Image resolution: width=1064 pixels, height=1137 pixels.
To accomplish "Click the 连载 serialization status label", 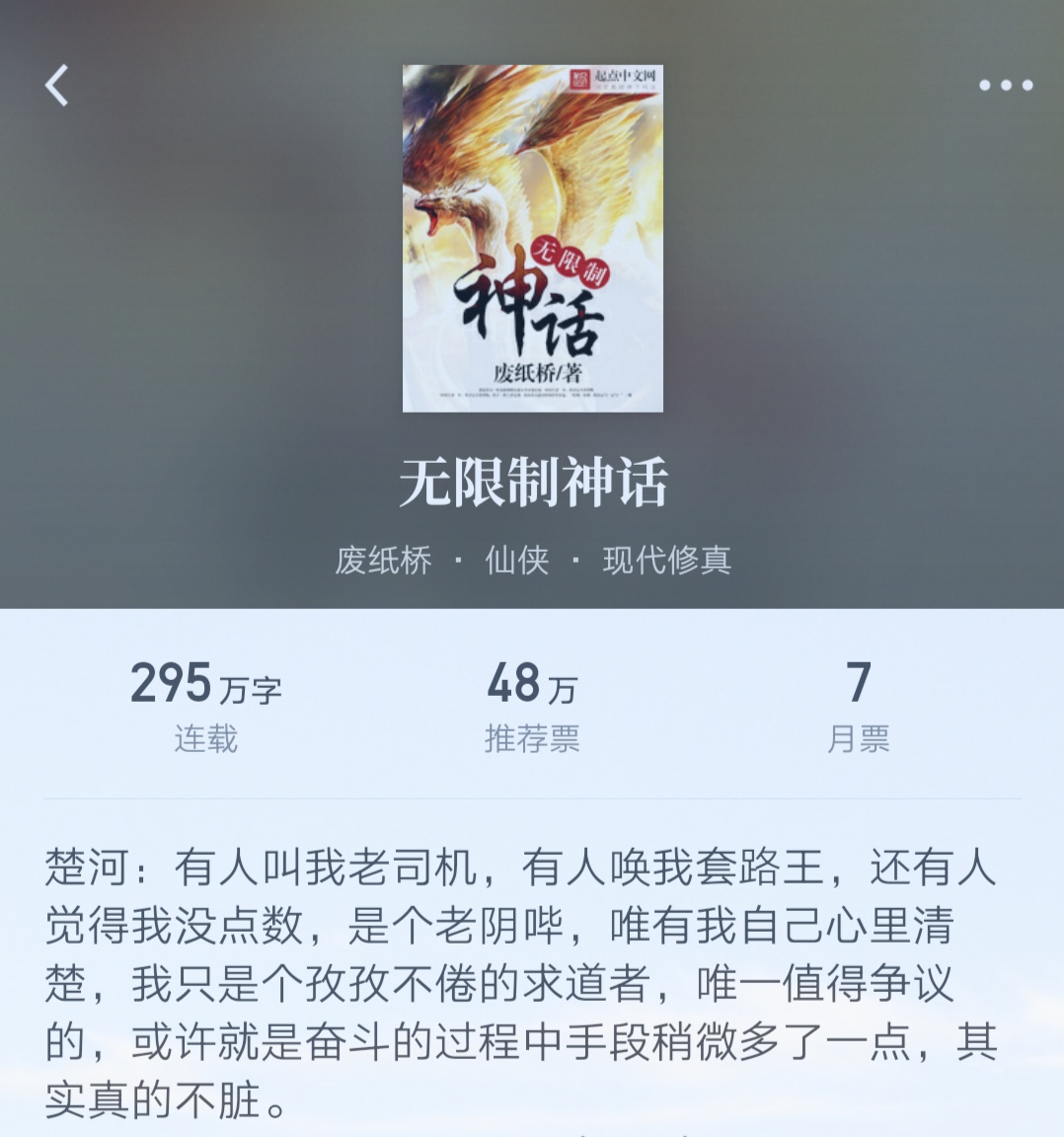I will click(x=206, y=736).
